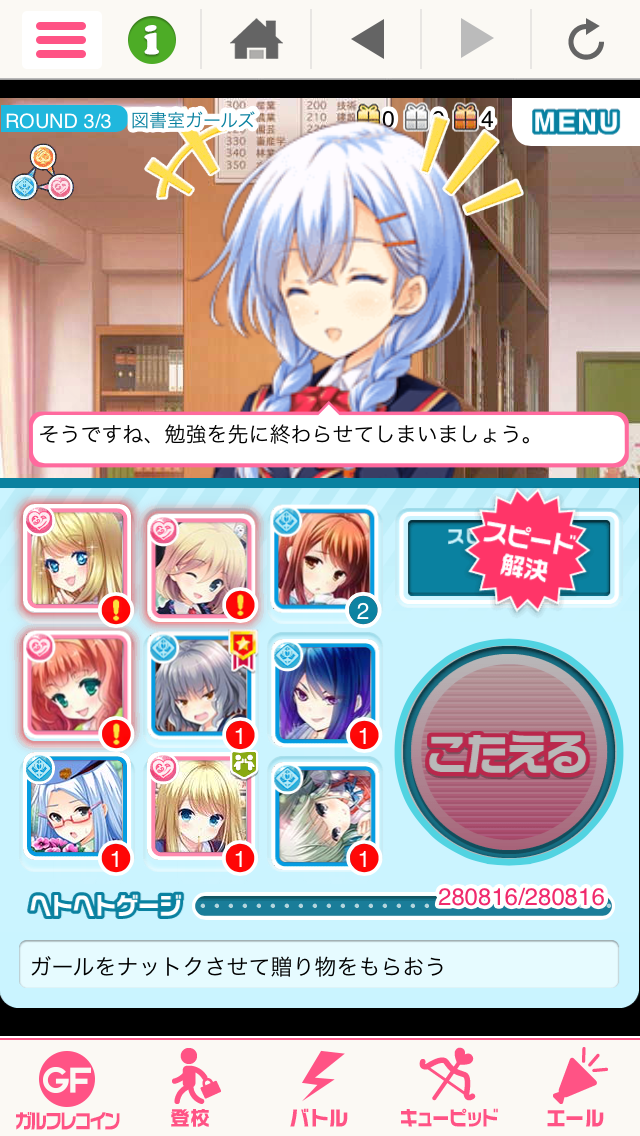
Task: Open the MENU button
Action: pyautogui.click(x=575, y=122)
